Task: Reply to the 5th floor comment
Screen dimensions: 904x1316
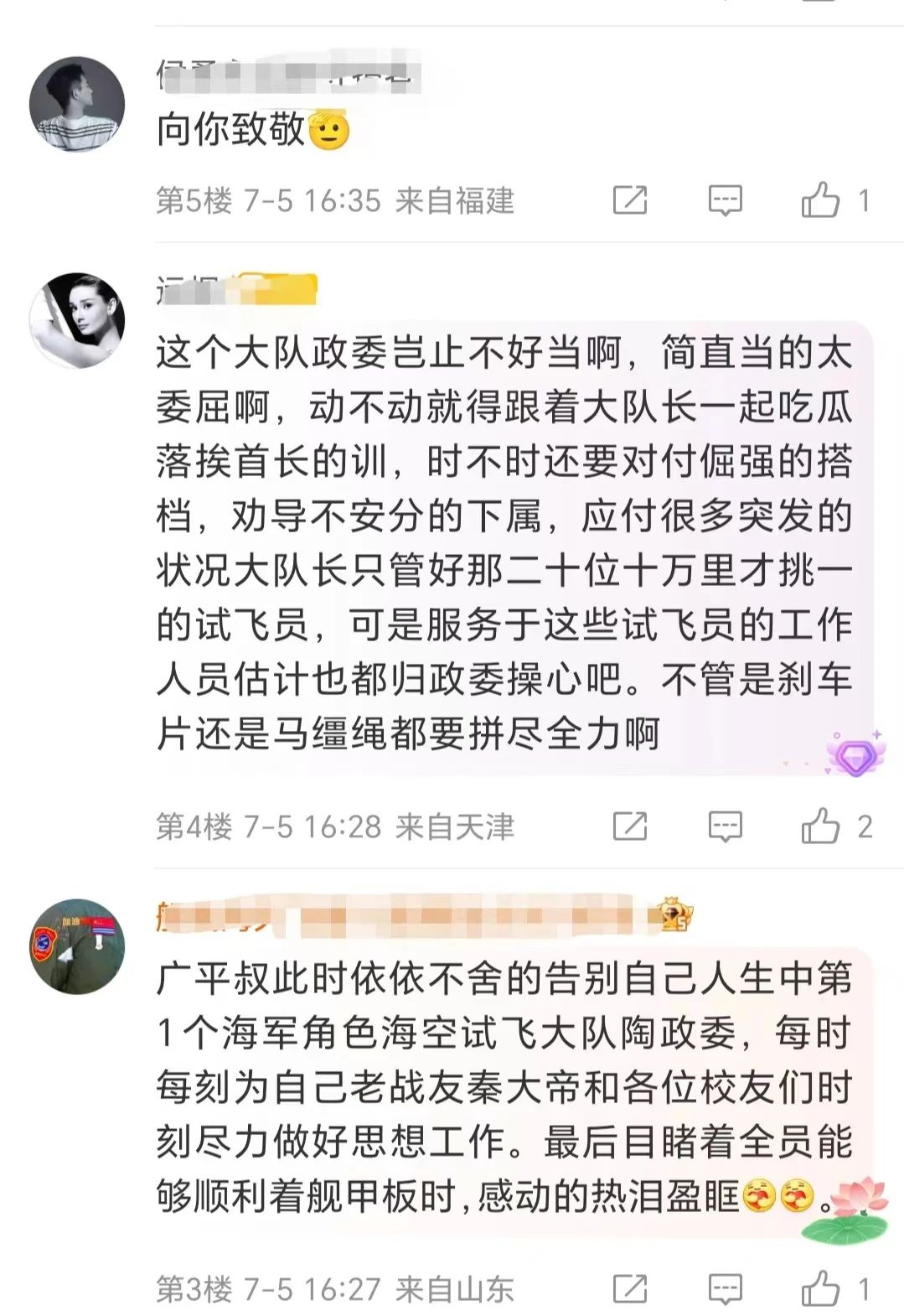Action: pos(725,200)
